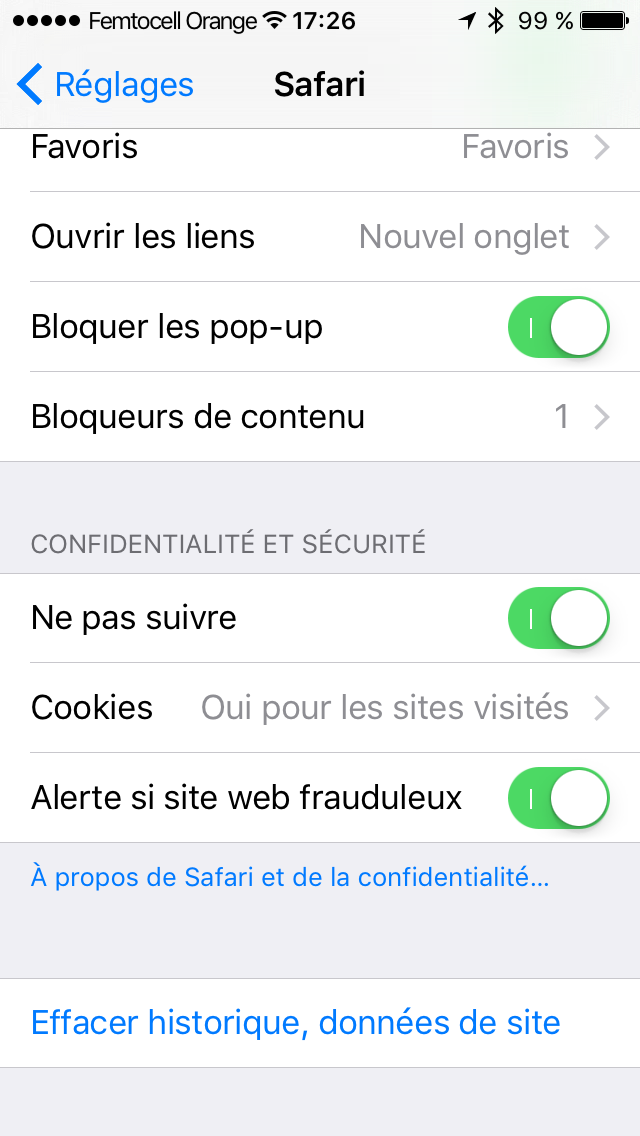Viewport: 640px width, 1136px height.
Task: Go back to Réglages
Action: (x=105, y=85)
